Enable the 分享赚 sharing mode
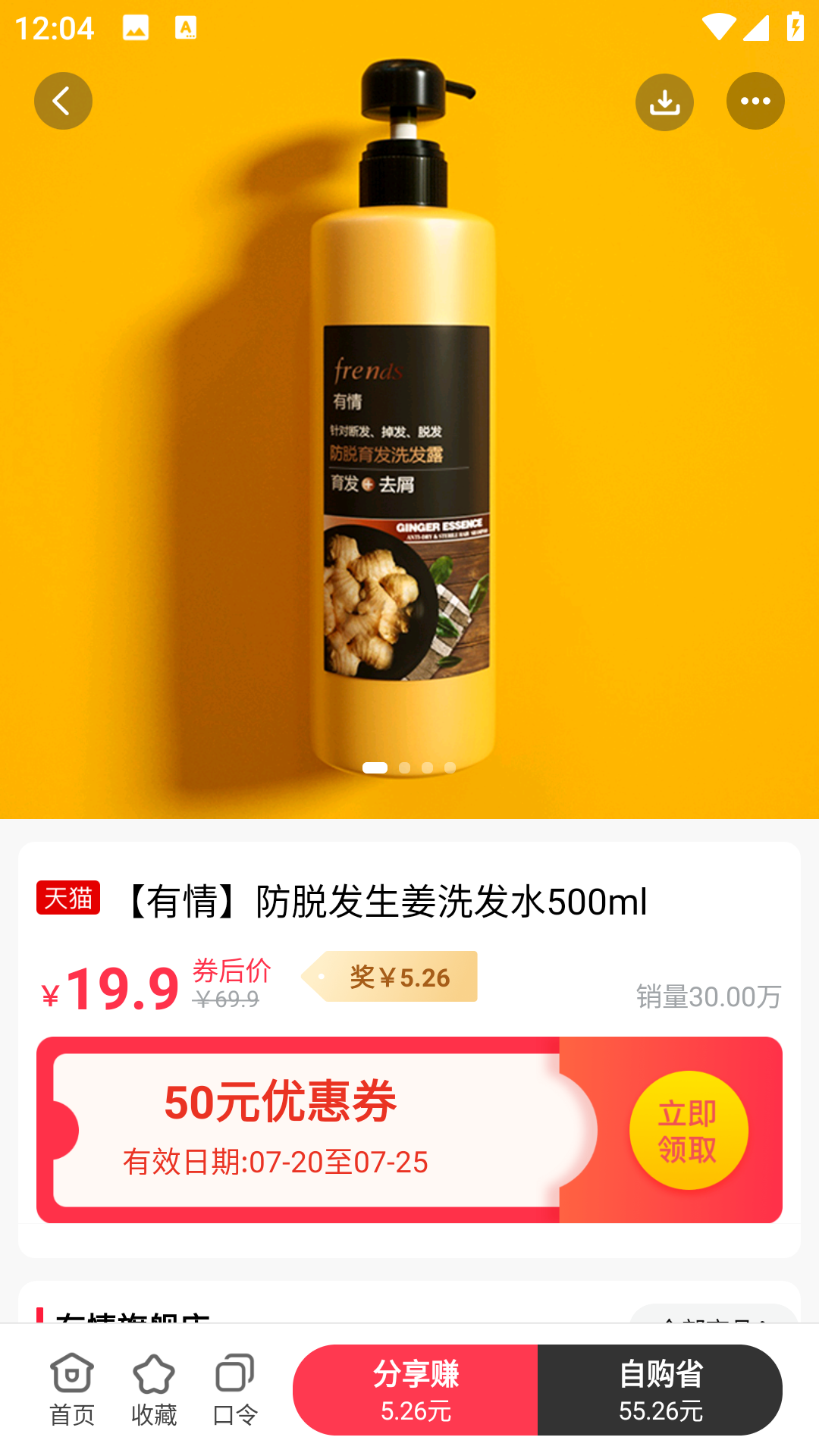 tap(415, 1390)
